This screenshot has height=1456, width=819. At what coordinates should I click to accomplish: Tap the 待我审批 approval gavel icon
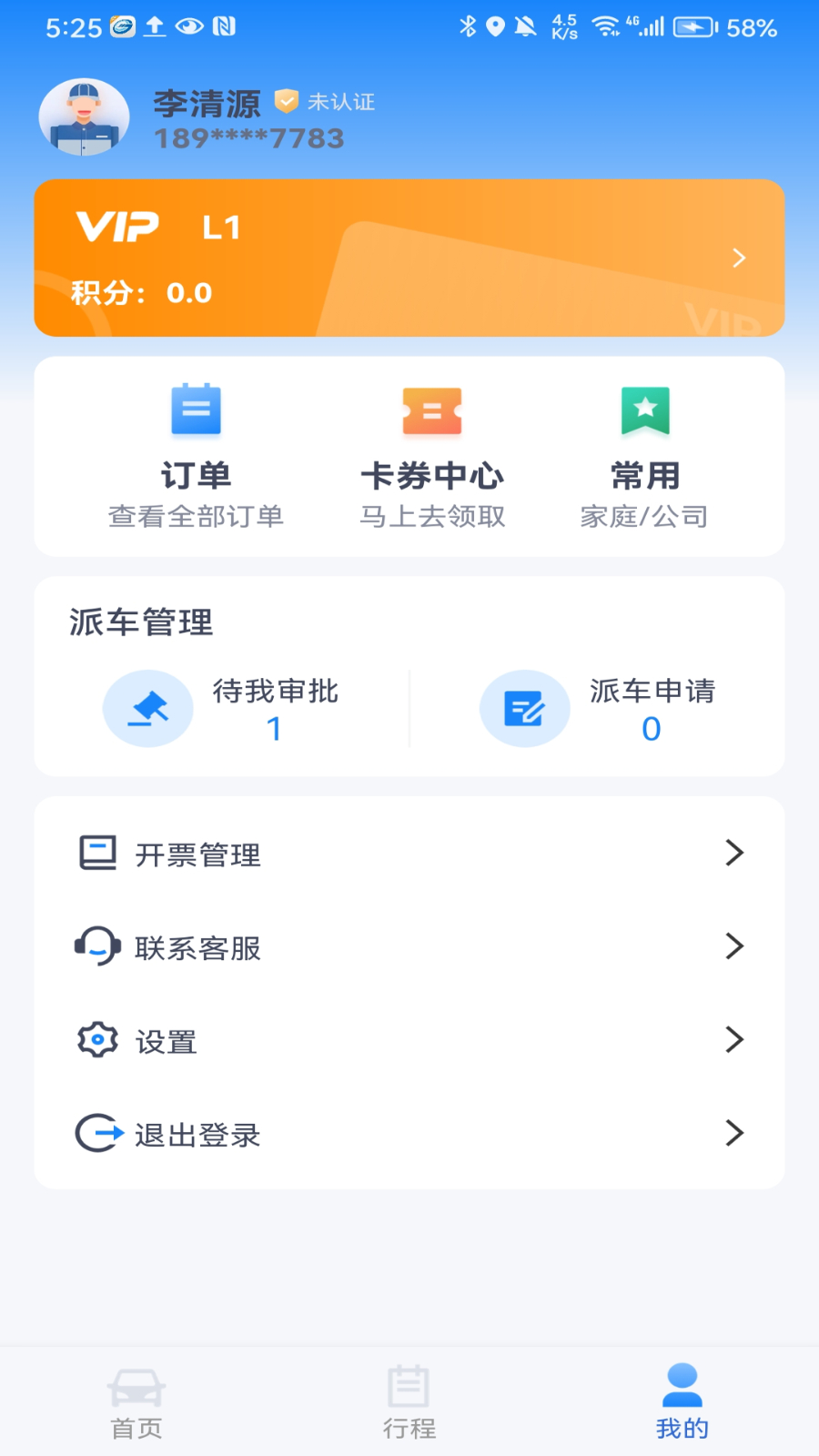click(x=148, y=708)
